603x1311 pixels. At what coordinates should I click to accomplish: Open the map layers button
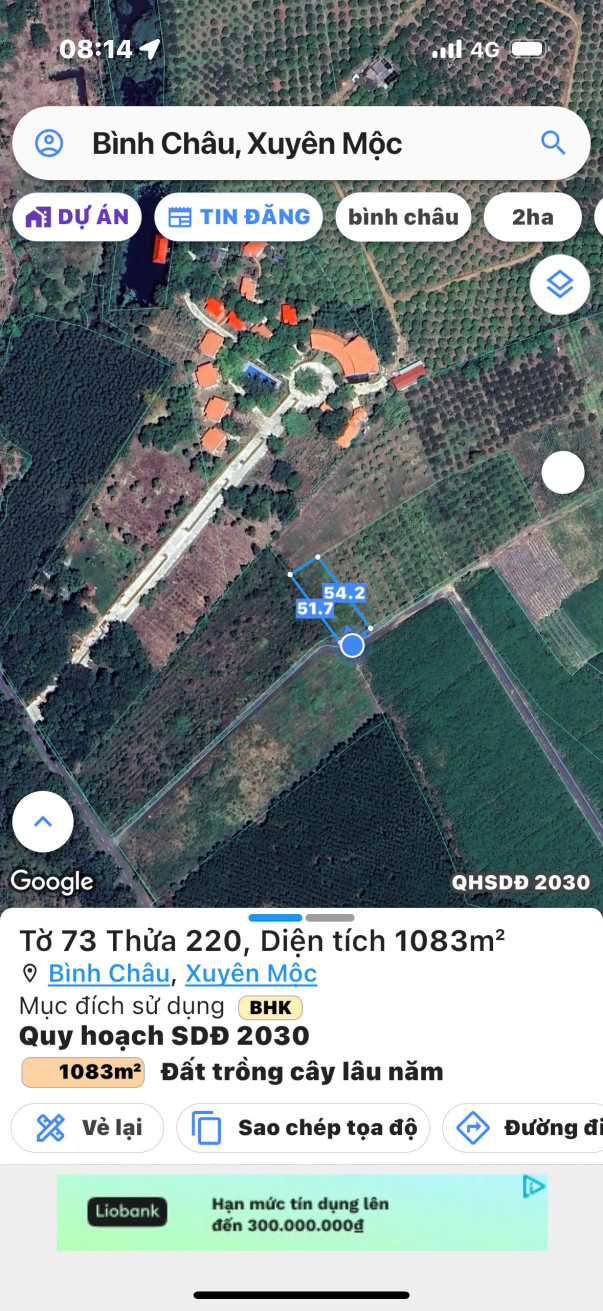559,285
